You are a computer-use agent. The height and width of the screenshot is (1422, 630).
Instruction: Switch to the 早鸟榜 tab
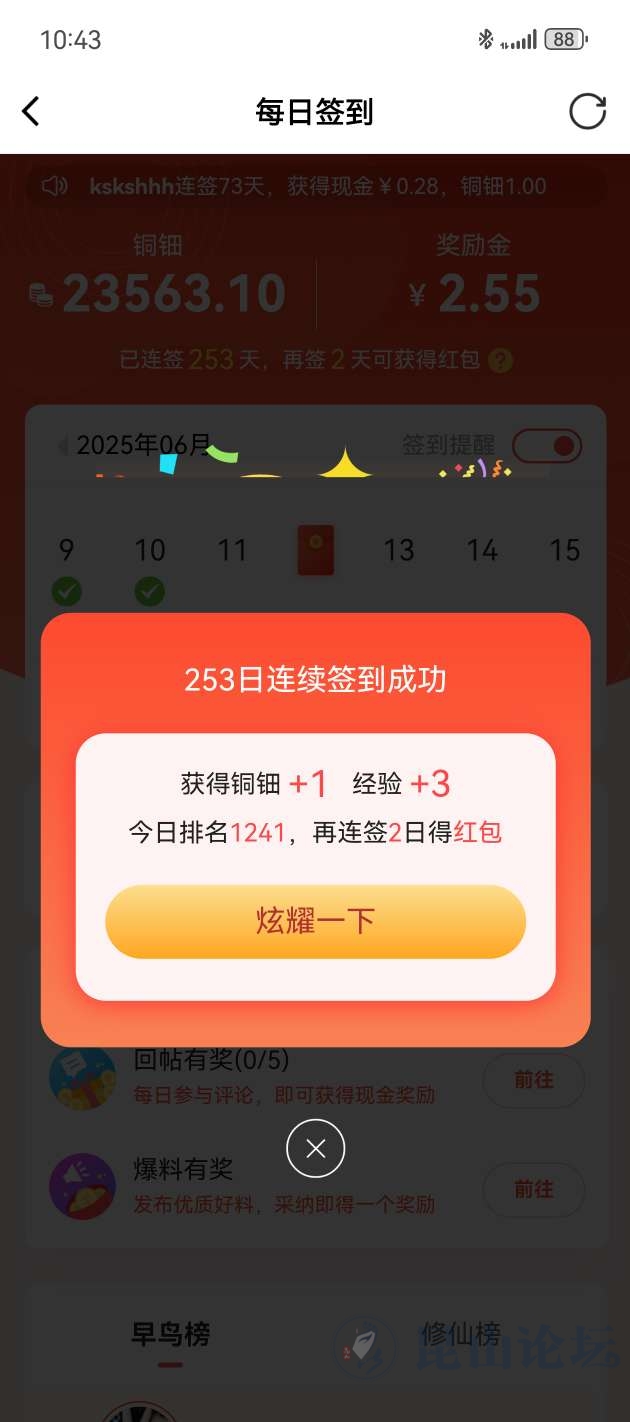pyautogui.click(x=170, y=1334)
